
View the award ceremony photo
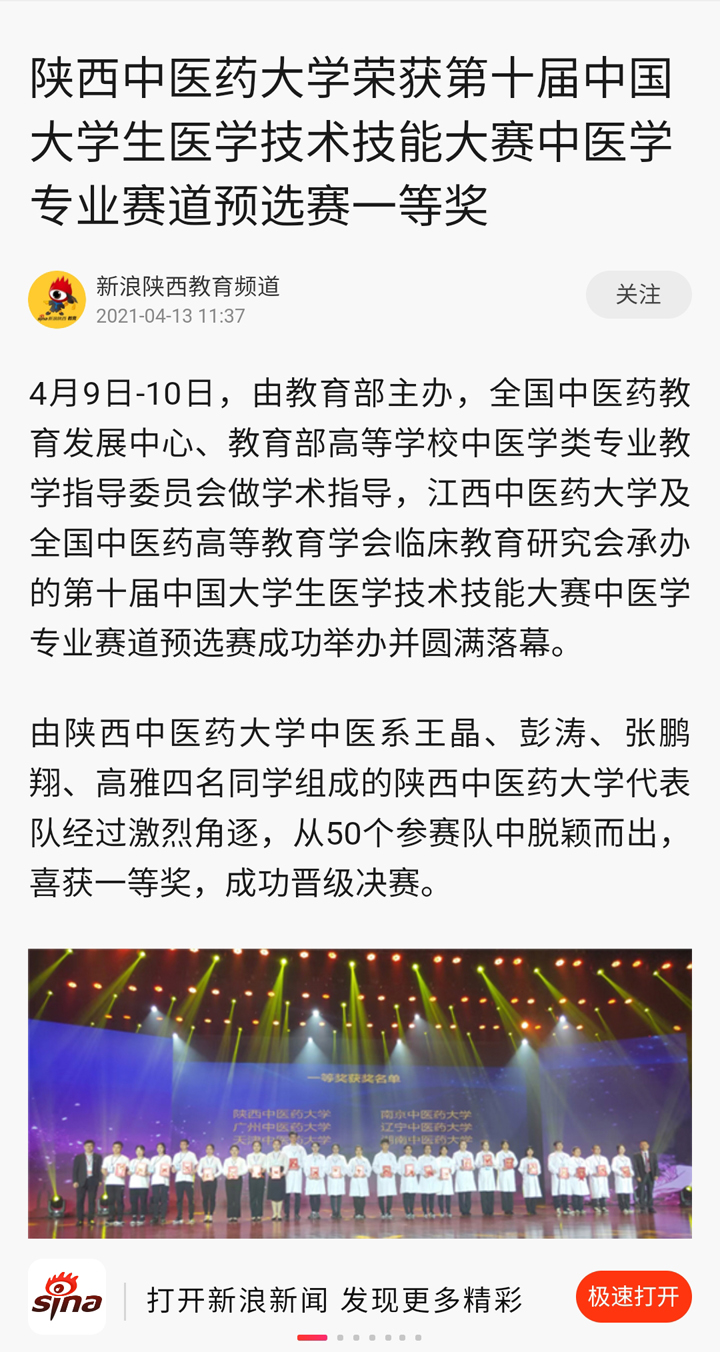point(360,1092)
